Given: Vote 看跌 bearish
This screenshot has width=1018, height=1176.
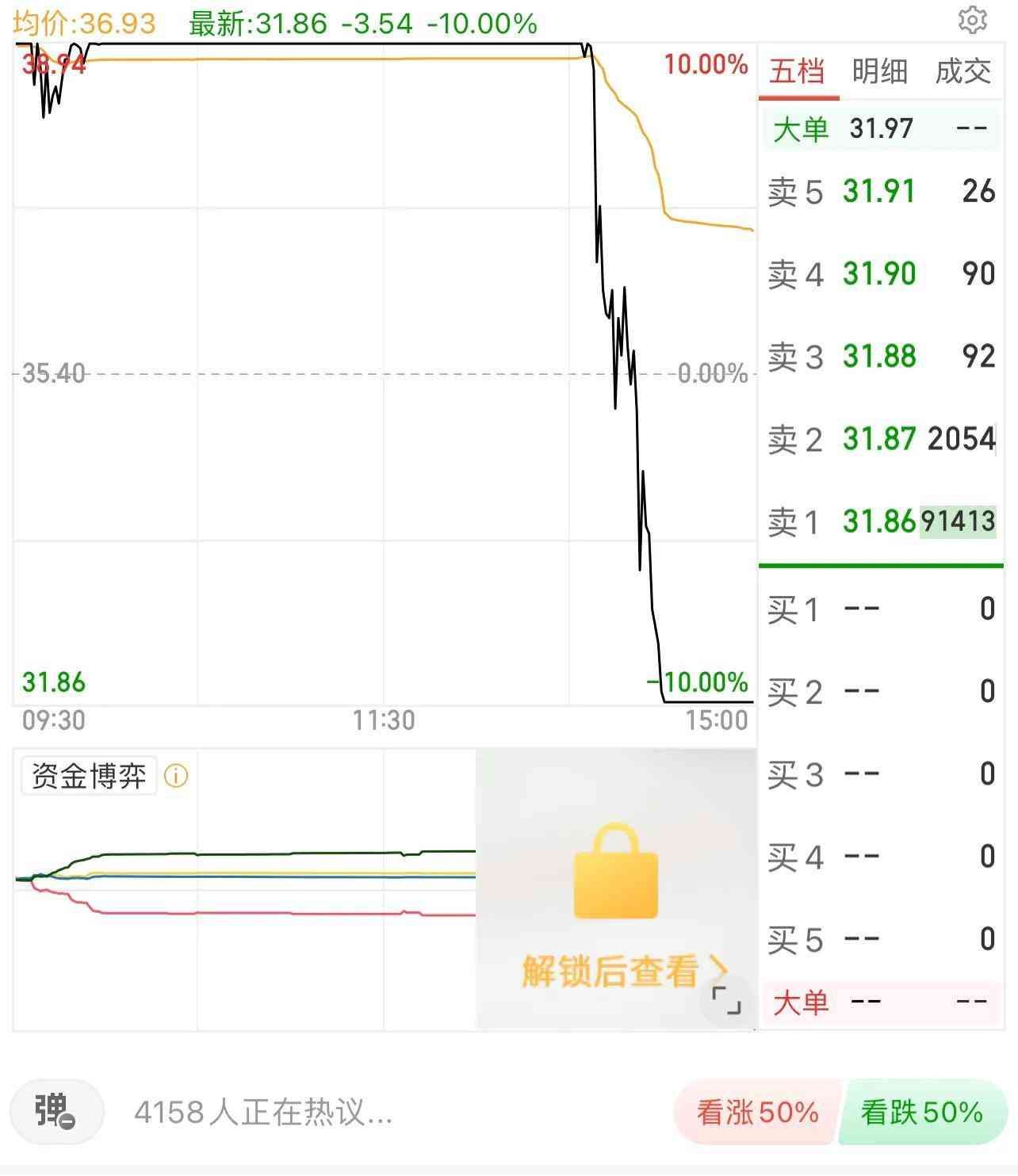Looking at the screenshot, I should pyautogui.click(x=922, y=1112).
